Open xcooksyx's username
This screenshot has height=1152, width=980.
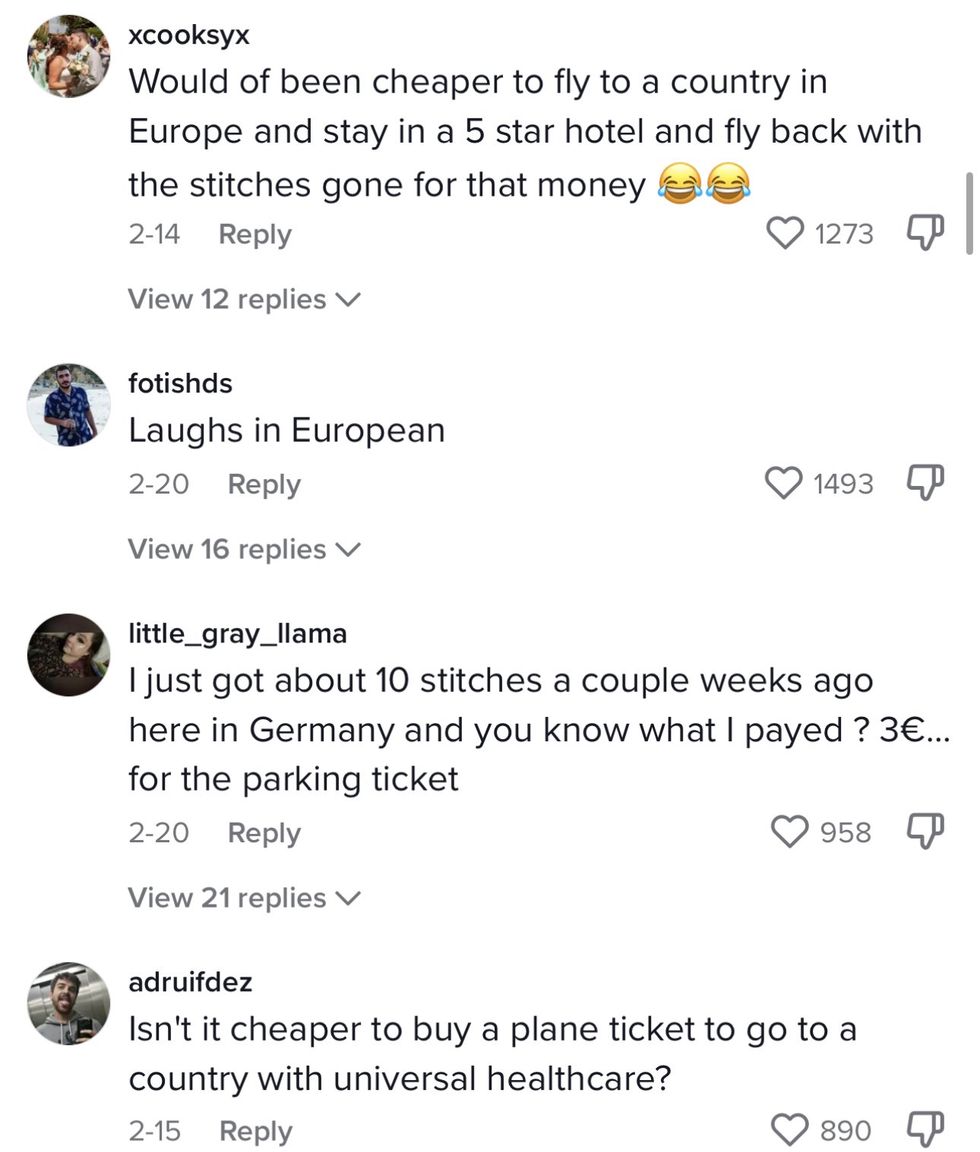(186, 33)
